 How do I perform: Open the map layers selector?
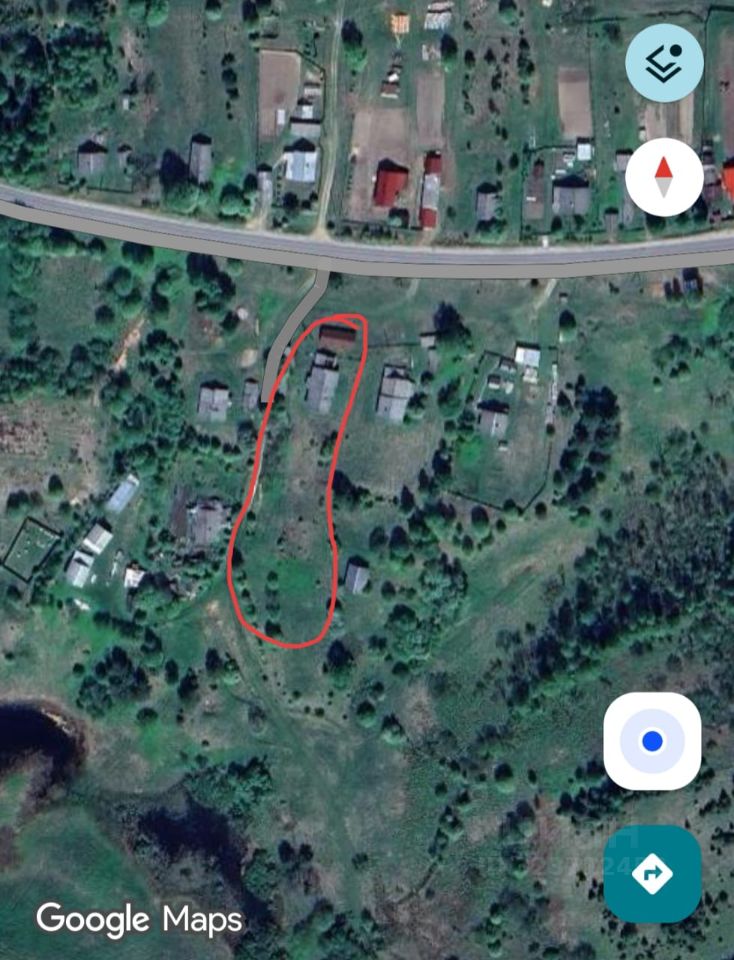tap(664, 63)
